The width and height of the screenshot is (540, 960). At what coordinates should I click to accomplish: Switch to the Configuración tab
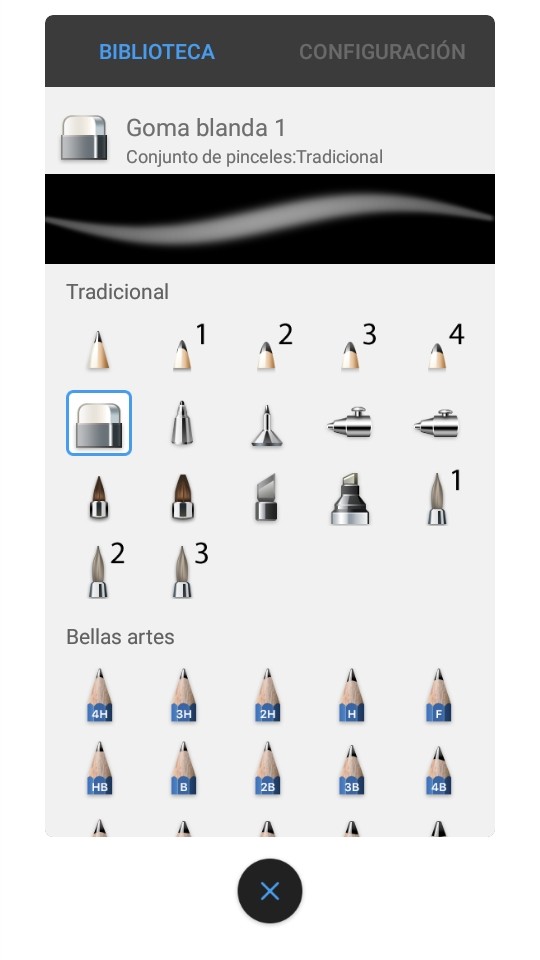tap(382, 51)
